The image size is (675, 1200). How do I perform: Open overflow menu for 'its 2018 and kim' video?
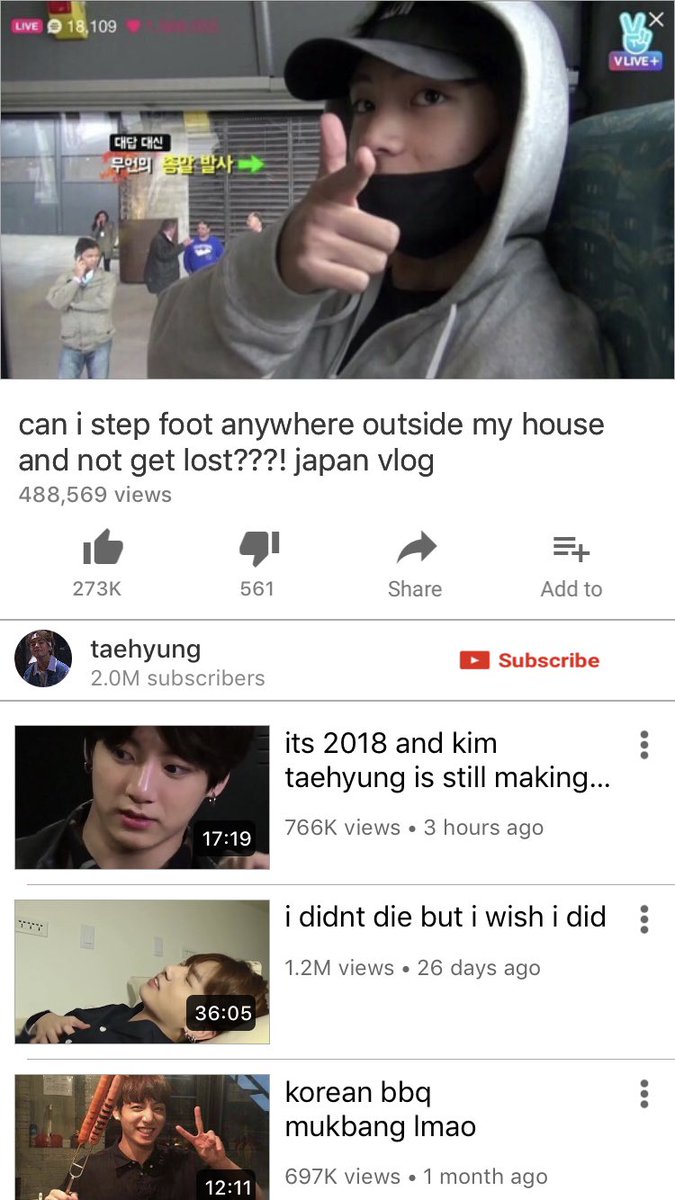[644, 745]
